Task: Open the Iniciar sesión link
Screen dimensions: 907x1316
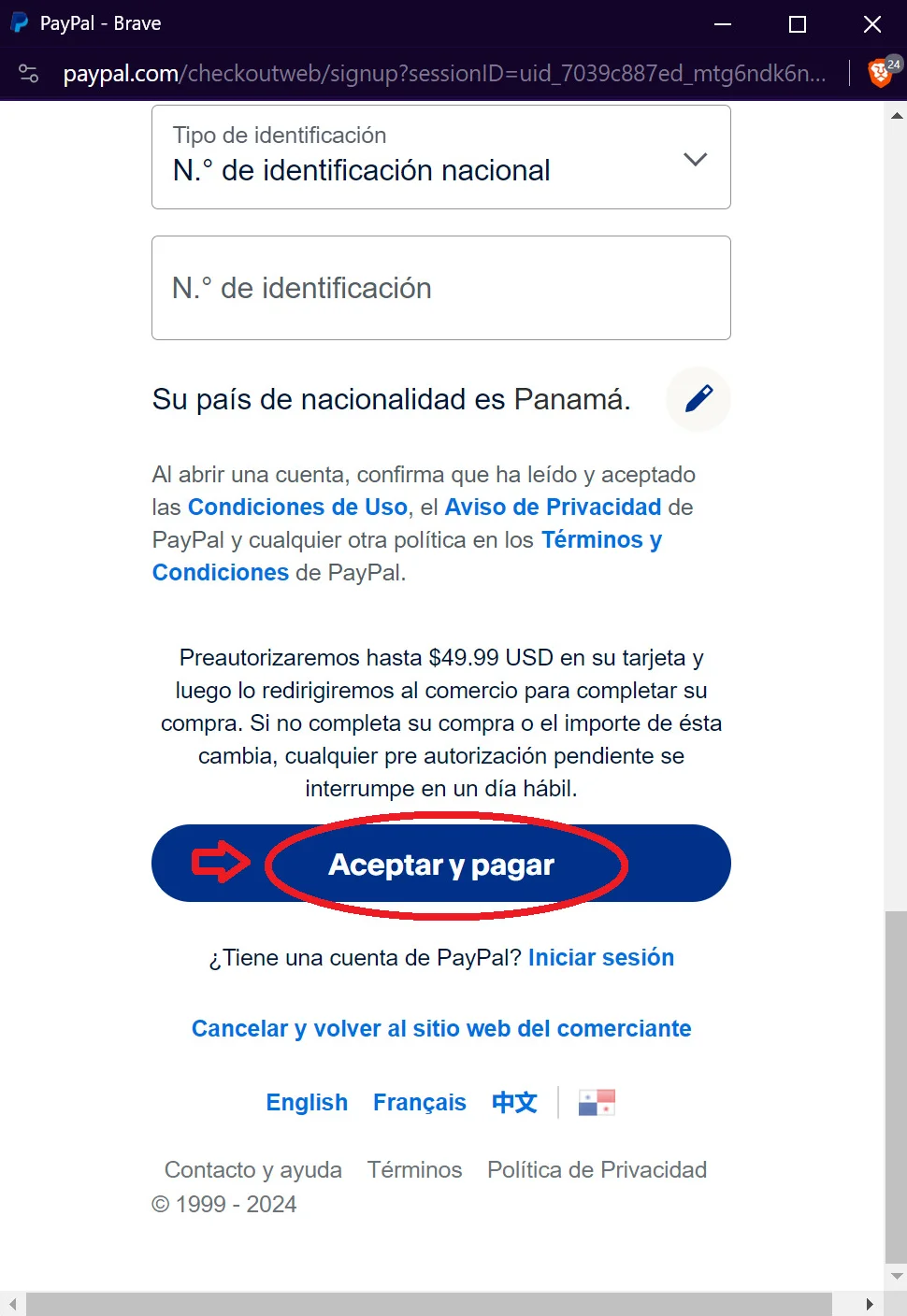Action: pyautogui.click(x=601, y=957)
